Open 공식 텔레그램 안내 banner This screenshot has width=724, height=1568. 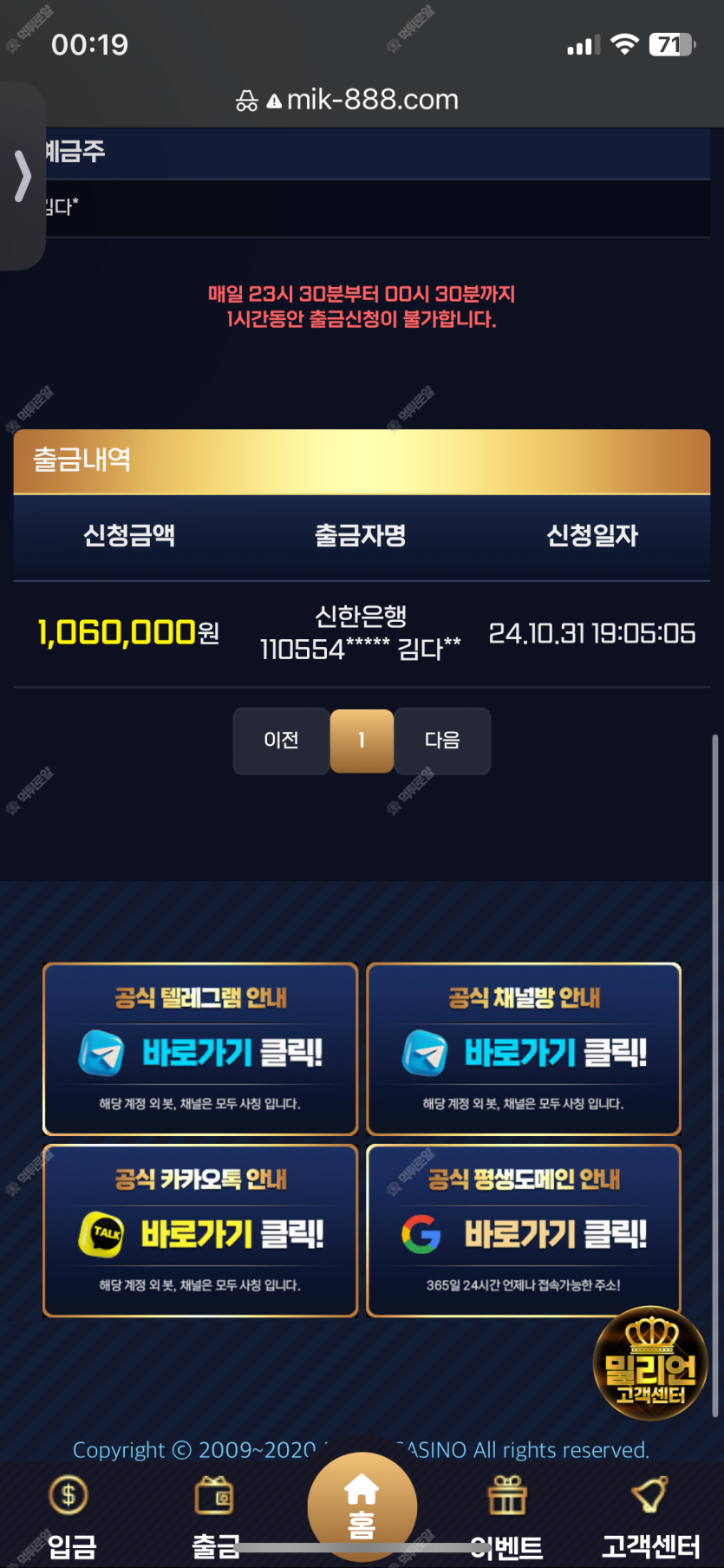200,1049
